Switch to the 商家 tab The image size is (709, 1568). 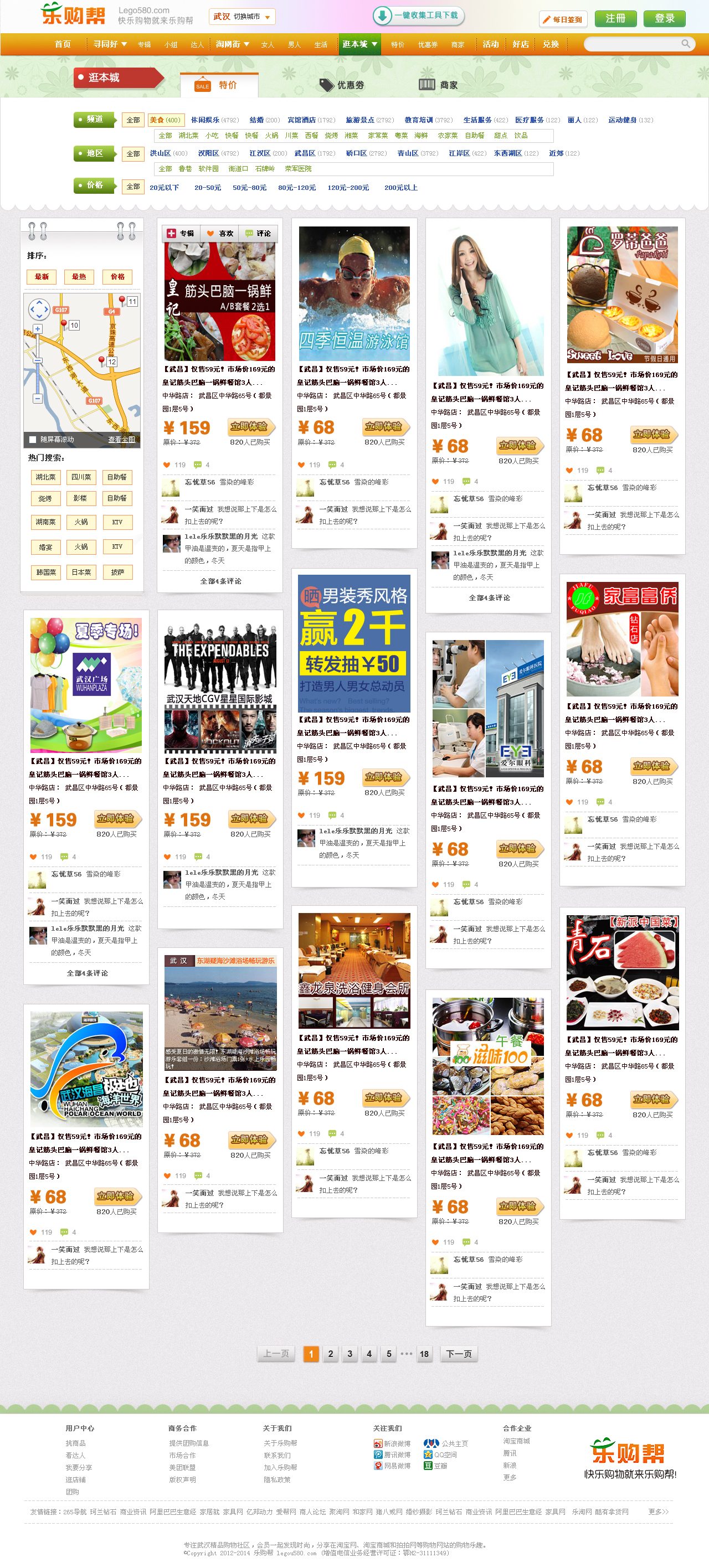coord(439,85)
